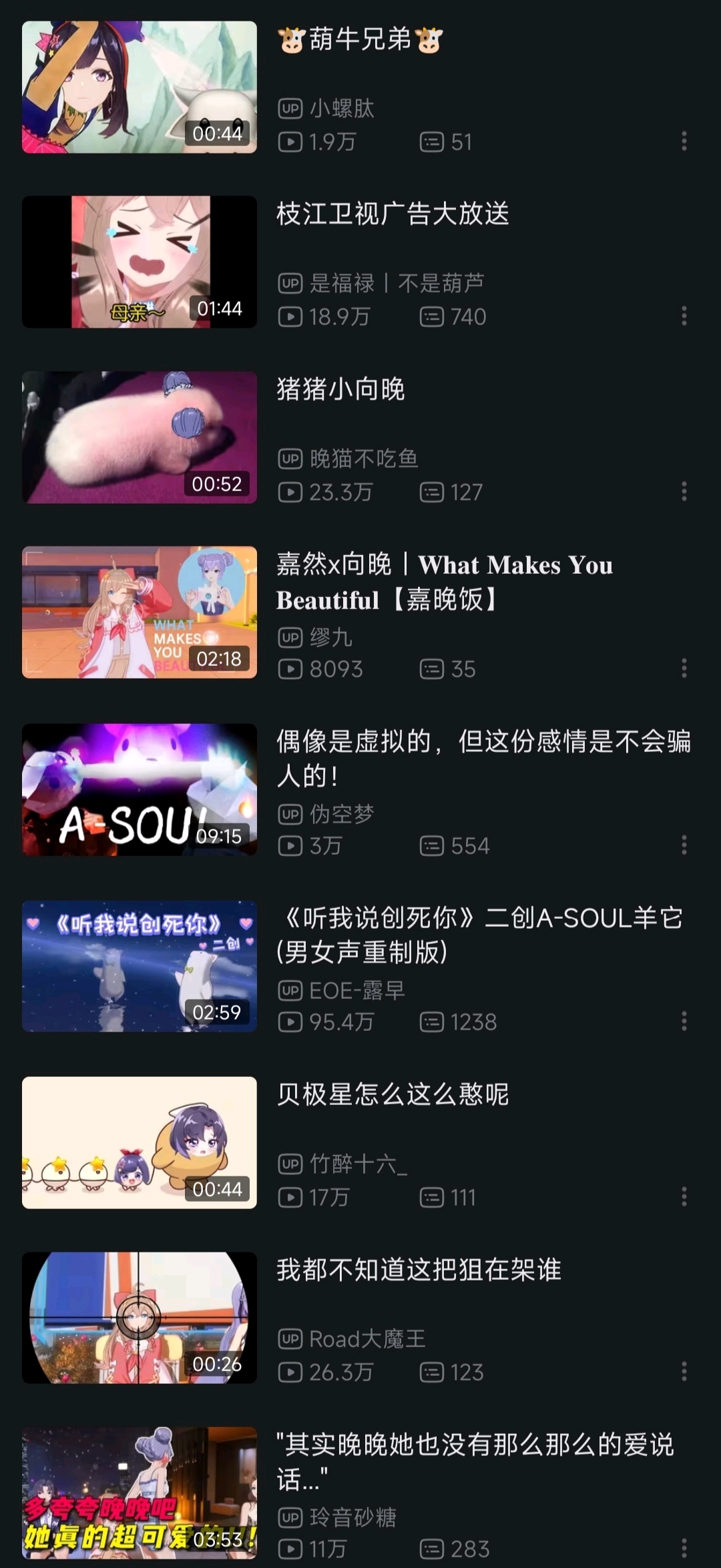
Task: Open more options for the Road大魔王 video
Action: 684,1372
